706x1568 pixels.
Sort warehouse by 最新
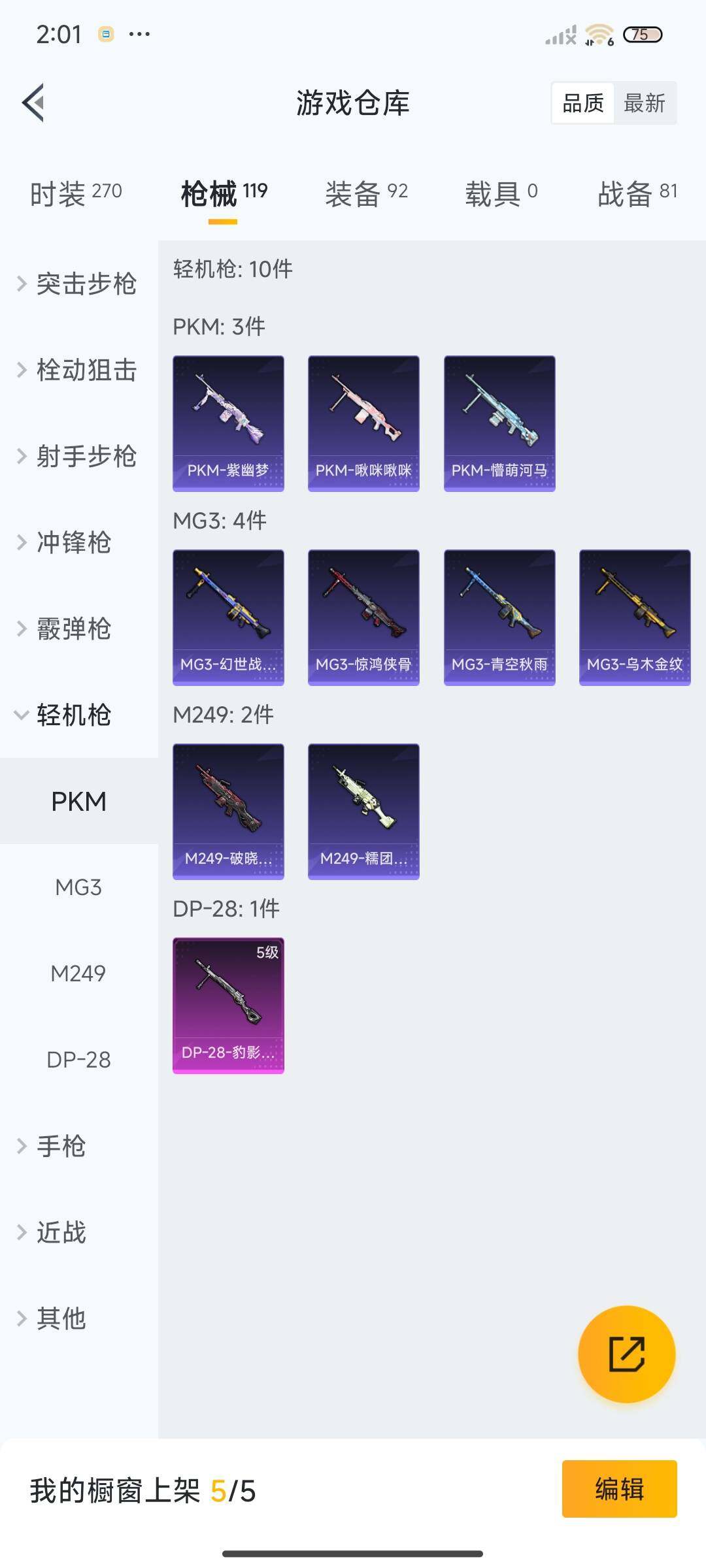coord(644,103)
